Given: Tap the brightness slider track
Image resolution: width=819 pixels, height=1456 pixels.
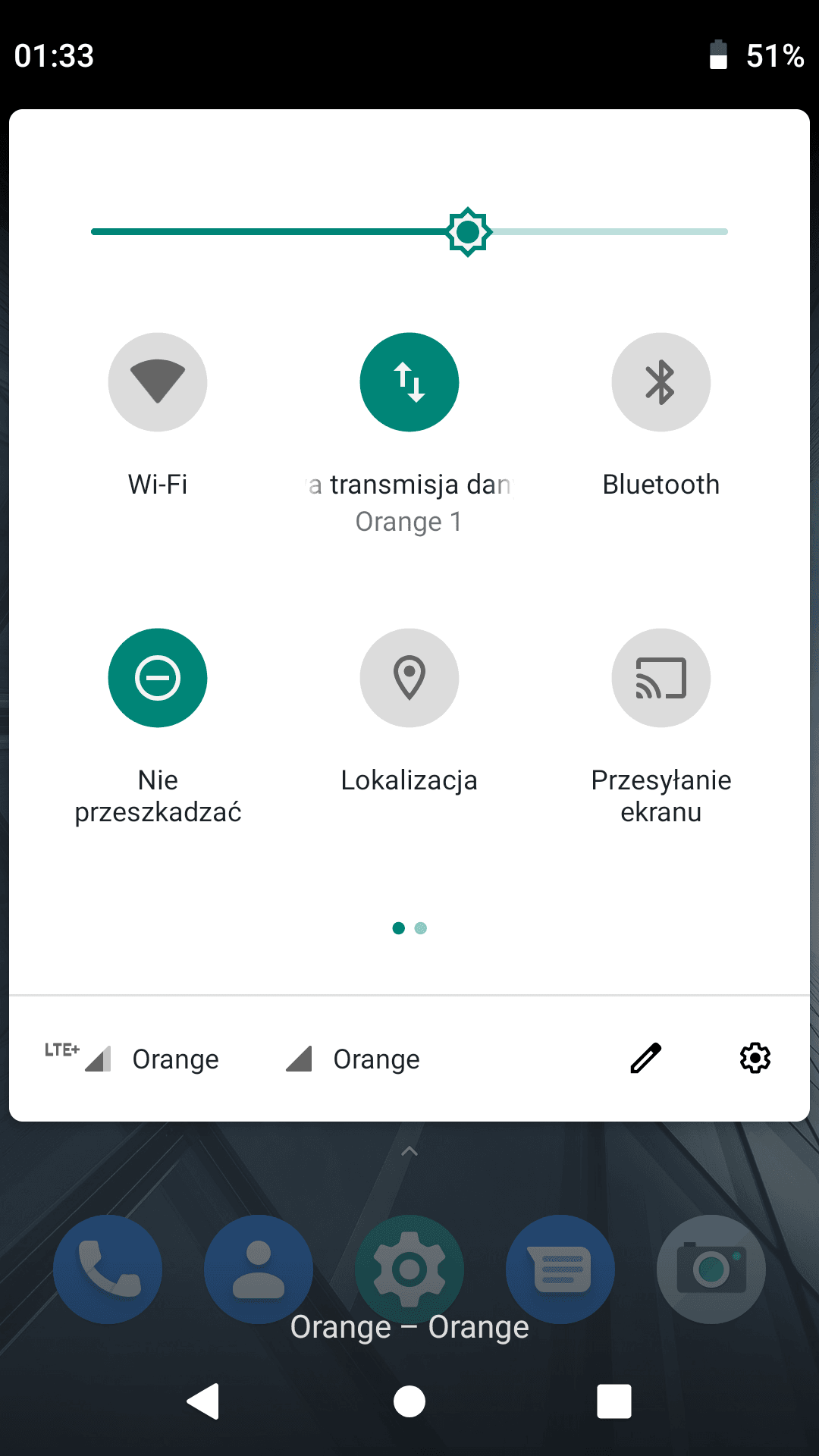Looking at the screenshot, I should [x=409, y=231].
